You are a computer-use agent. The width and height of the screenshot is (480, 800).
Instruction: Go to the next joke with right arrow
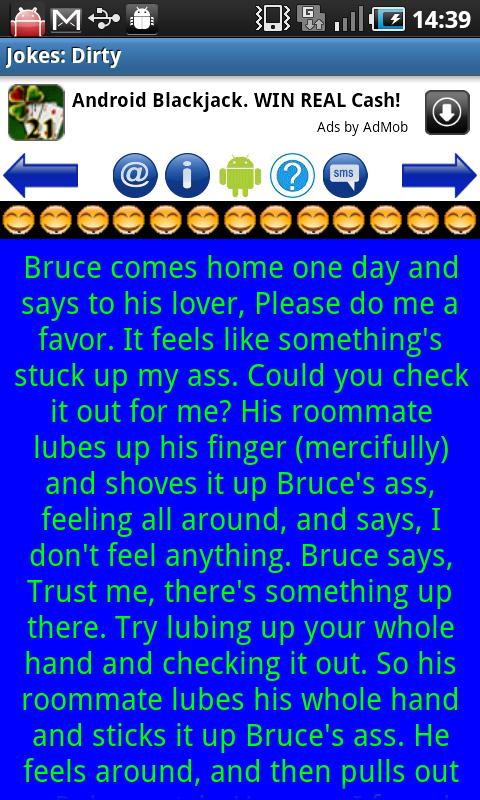click(439, 176)
